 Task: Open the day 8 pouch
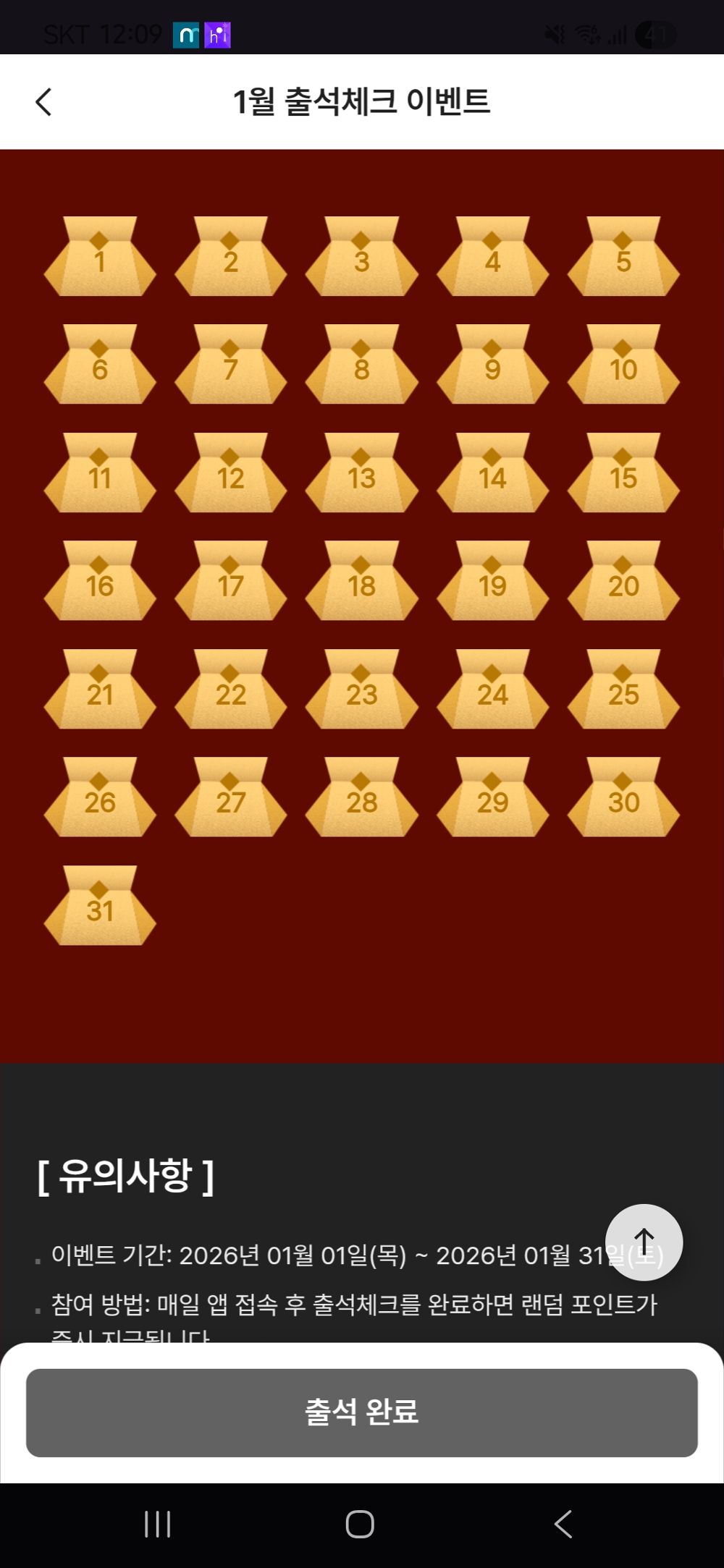[x=361, y=365]
